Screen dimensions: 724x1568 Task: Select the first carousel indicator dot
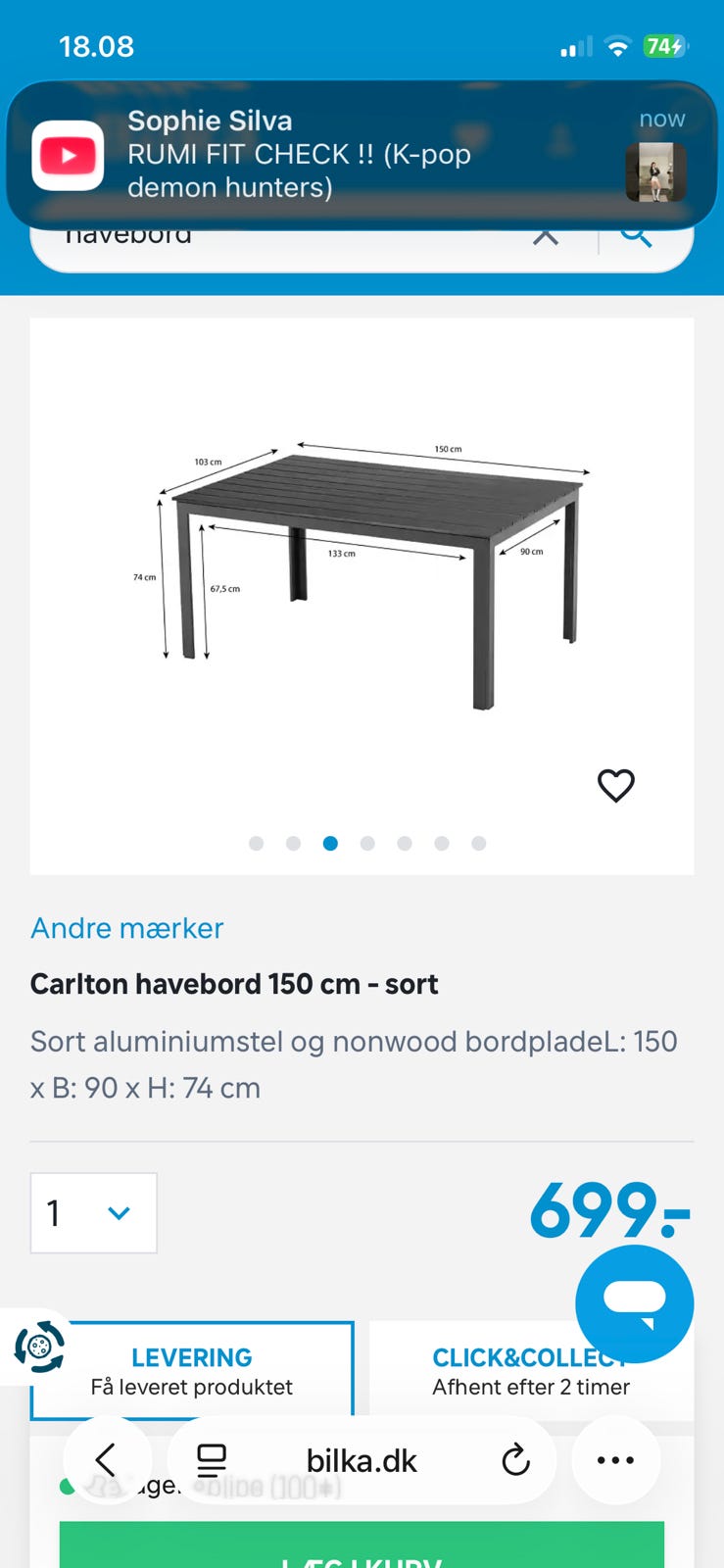tap(257, 843)
